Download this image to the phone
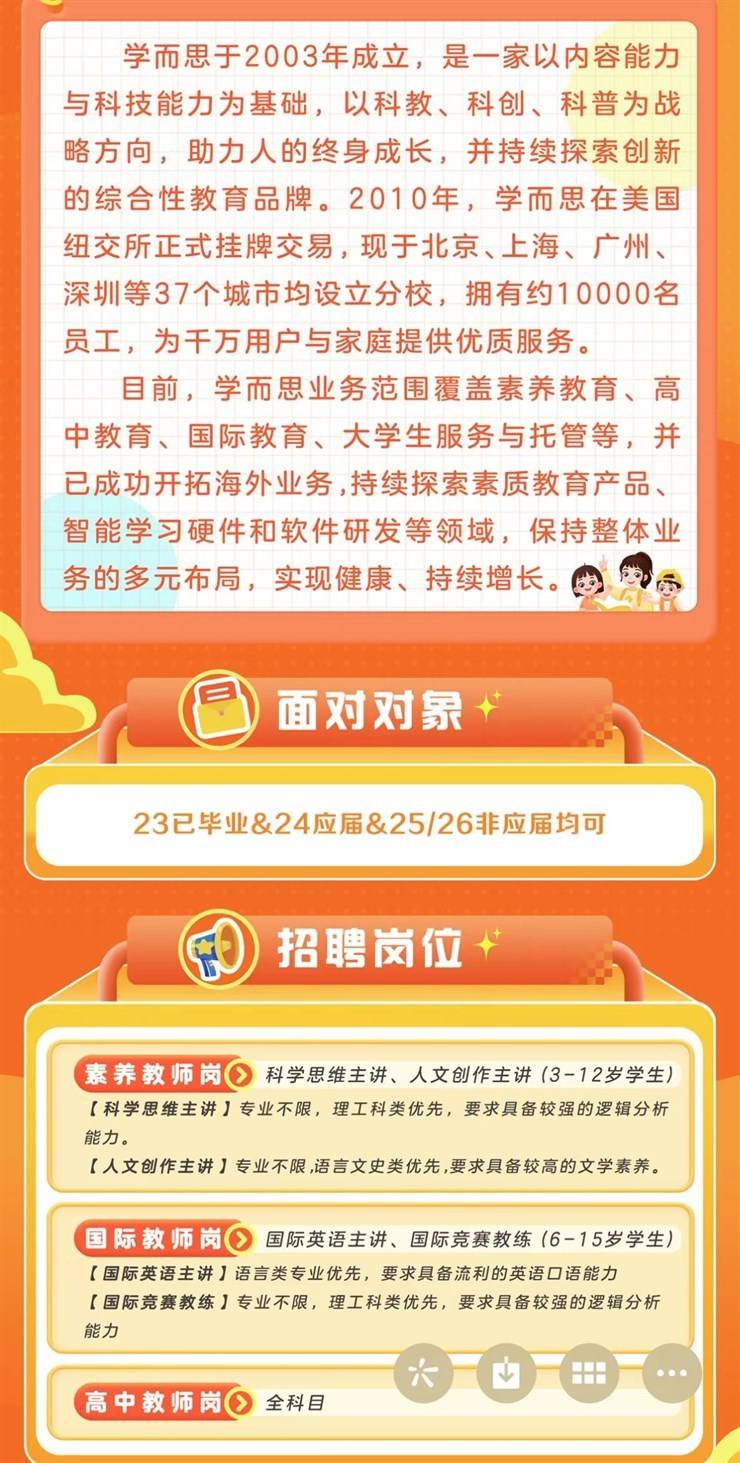The width and height of the screenshot is (740, 1463). tap(506, 1373)
